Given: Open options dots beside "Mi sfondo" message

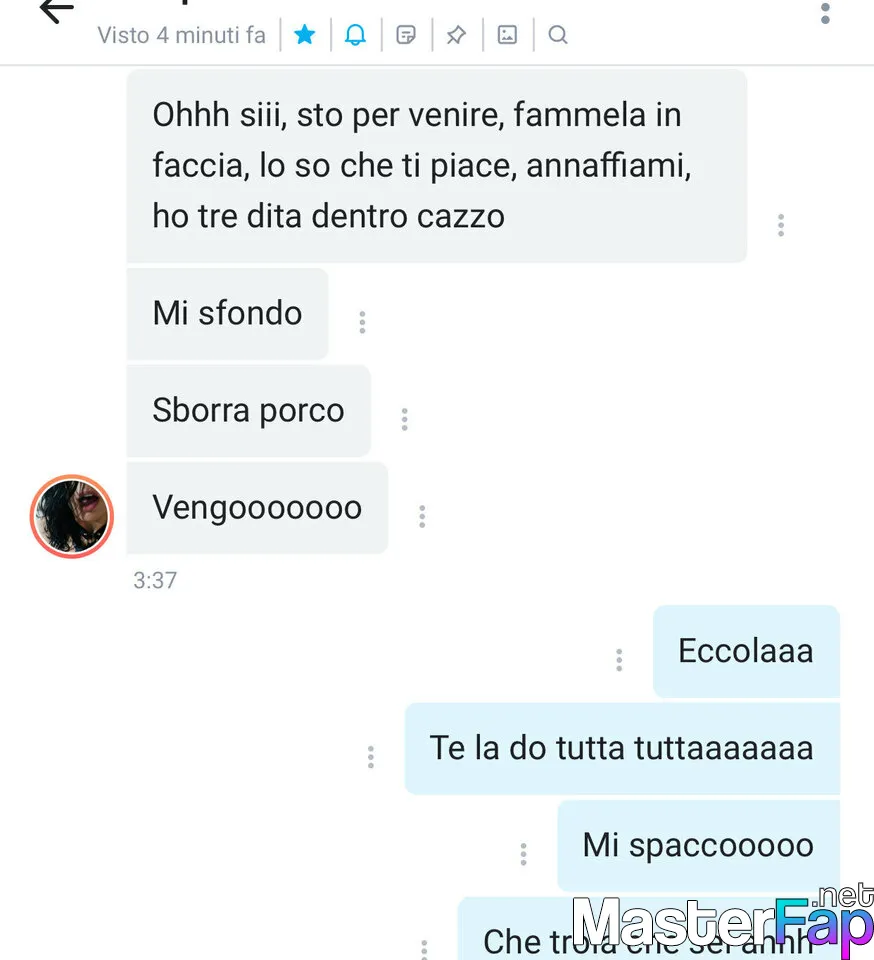Looking at the screenshot, I should click(x=362, y=322).
